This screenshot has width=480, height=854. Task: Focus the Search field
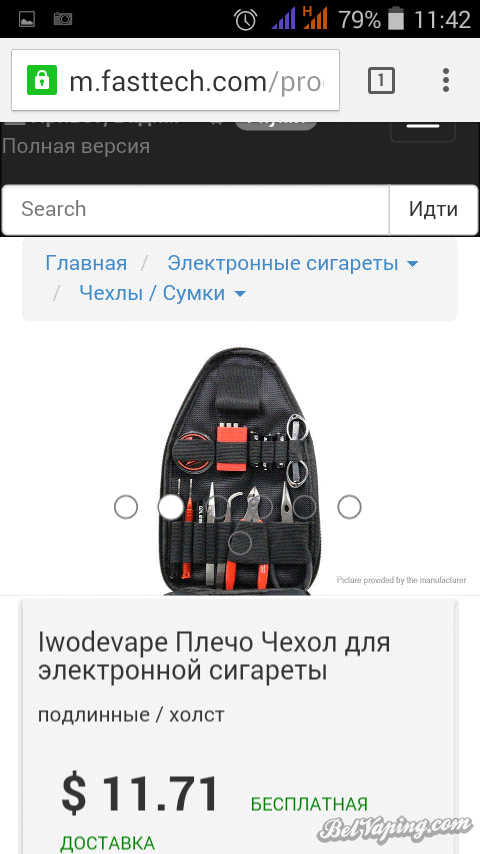(x=196, y=209)
